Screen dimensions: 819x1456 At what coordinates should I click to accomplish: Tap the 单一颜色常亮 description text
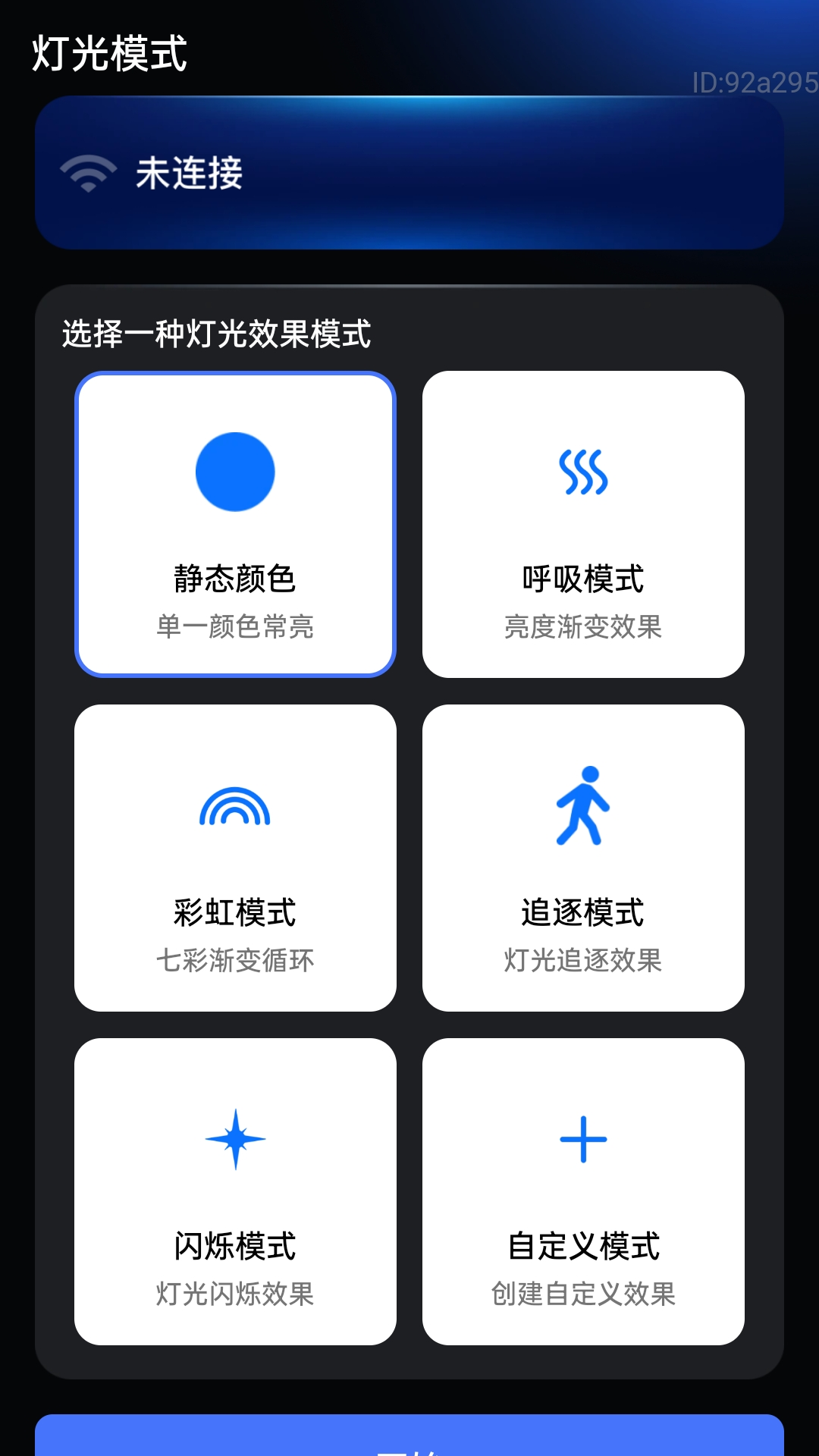235,626
